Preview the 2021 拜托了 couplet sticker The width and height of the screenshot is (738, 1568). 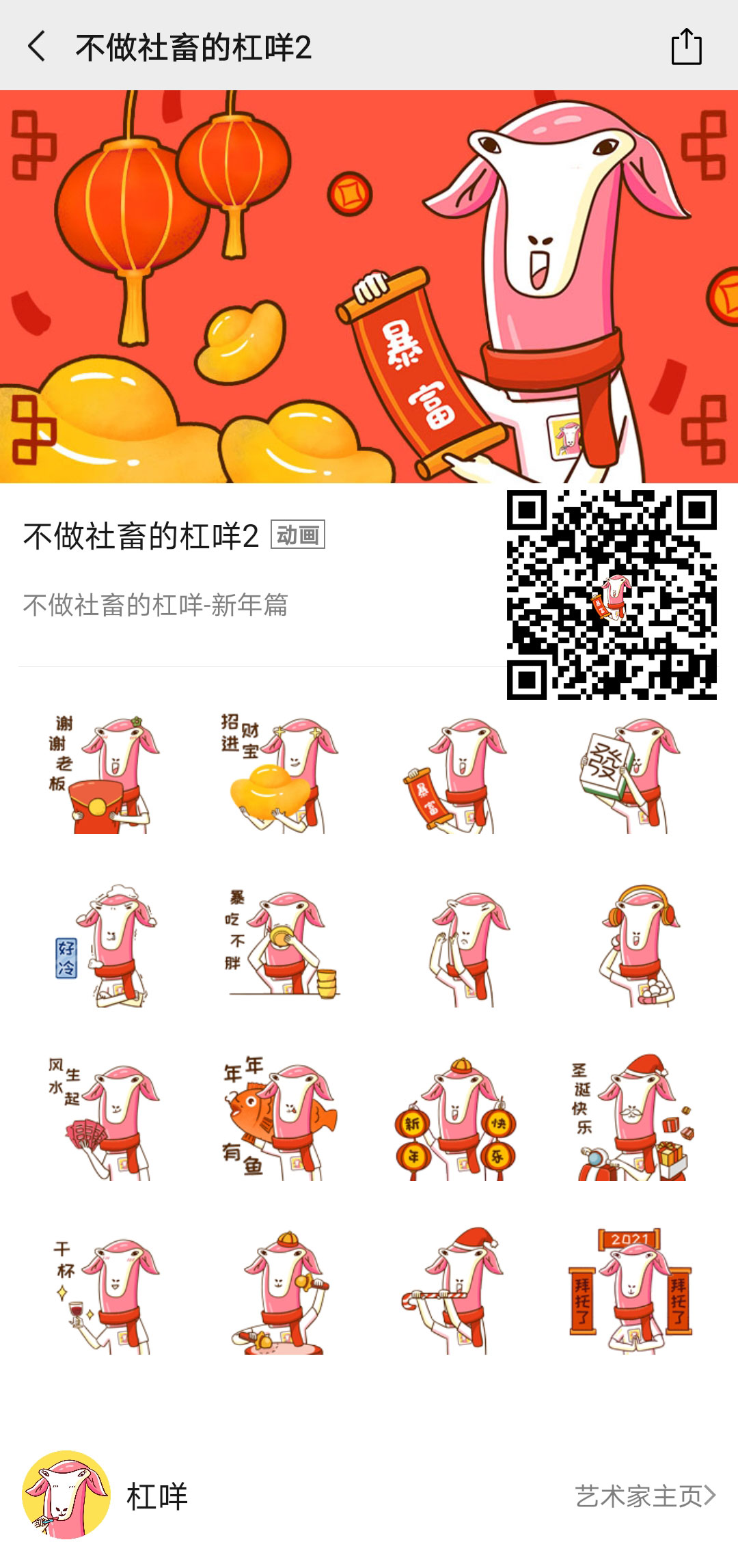coord(631,1292)
